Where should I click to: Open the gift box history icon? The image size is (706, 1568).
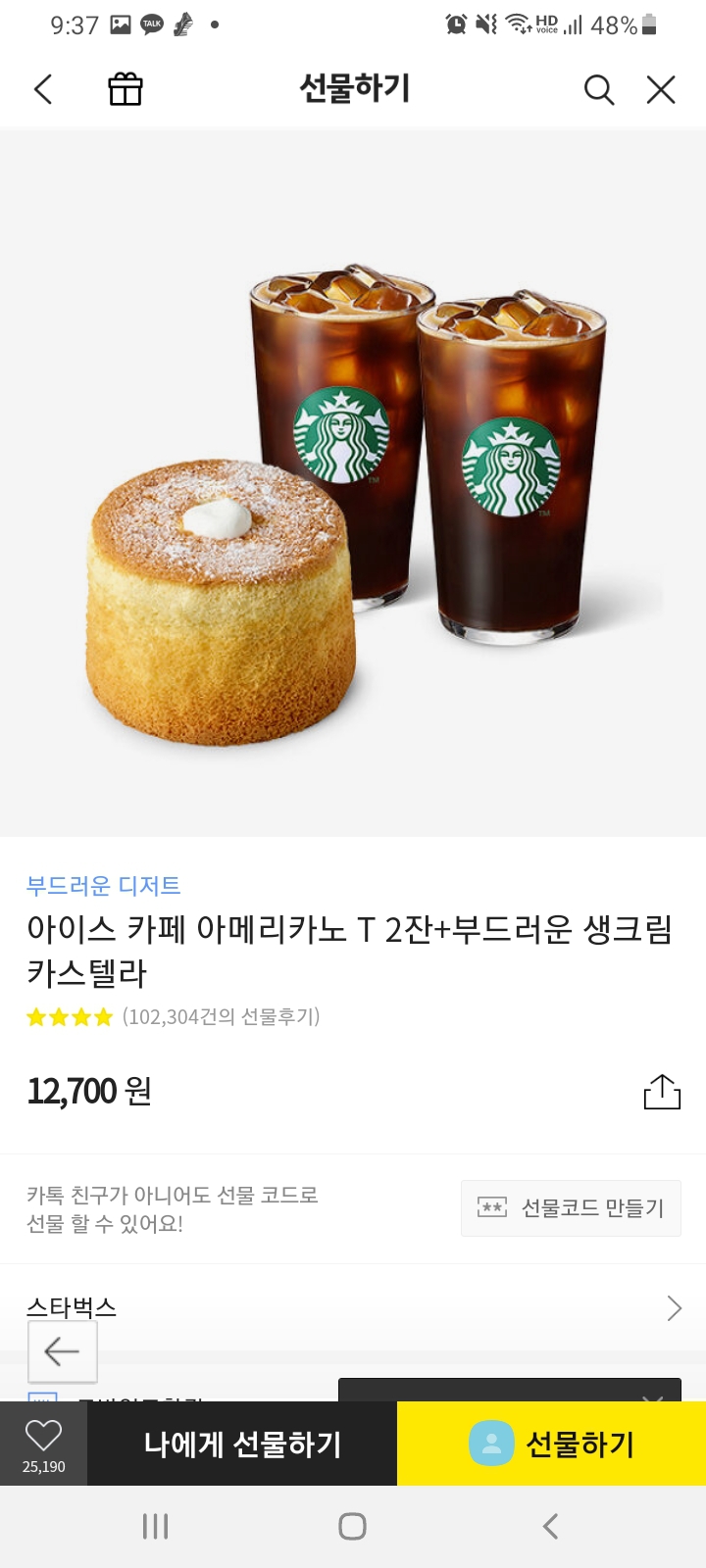pyautogui.click(x=126, y=88)
